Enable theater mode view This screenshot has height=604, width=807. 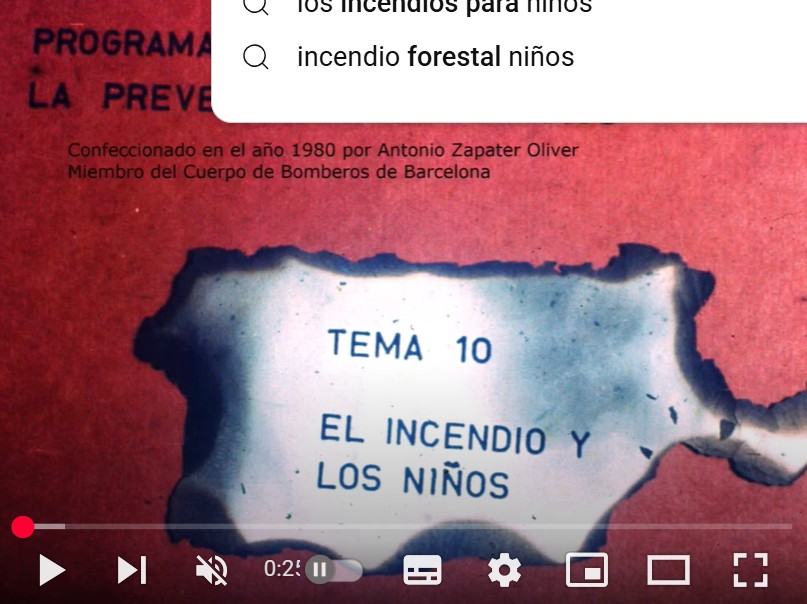pyautogui.click(x=668, y=570)
